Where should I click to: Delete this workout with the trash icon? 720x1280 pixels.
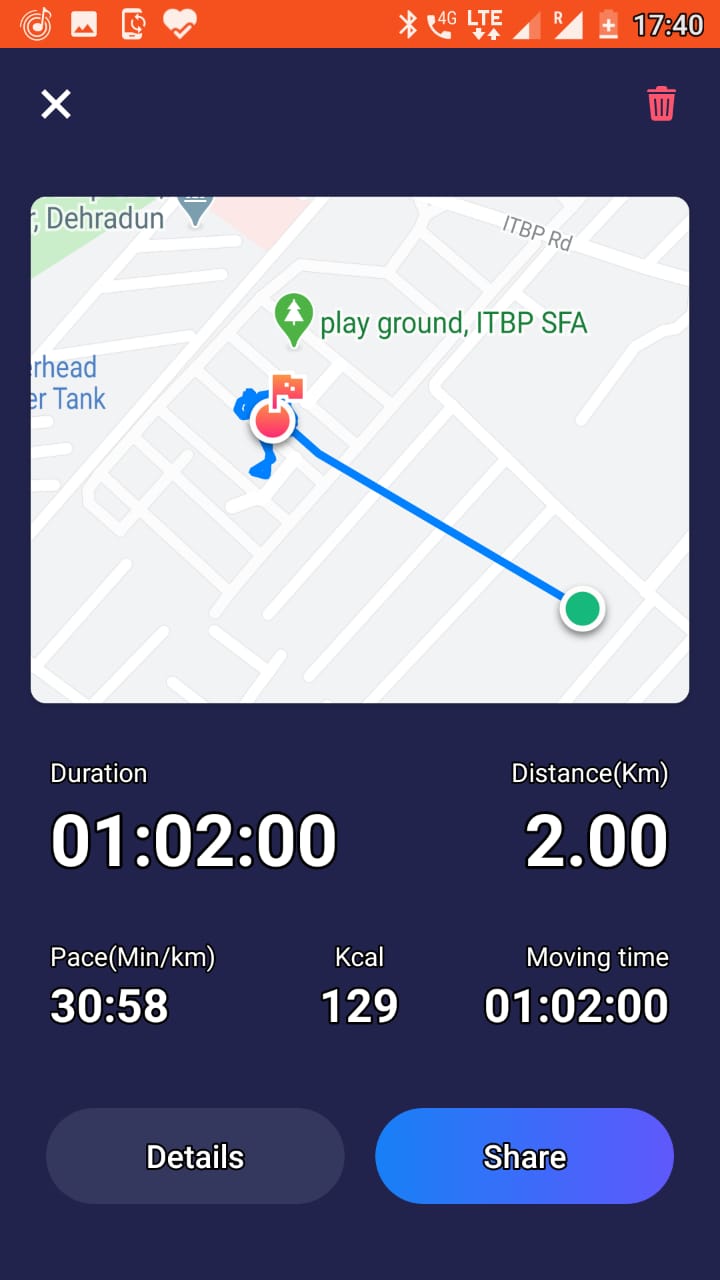click(x=661, y=104)
